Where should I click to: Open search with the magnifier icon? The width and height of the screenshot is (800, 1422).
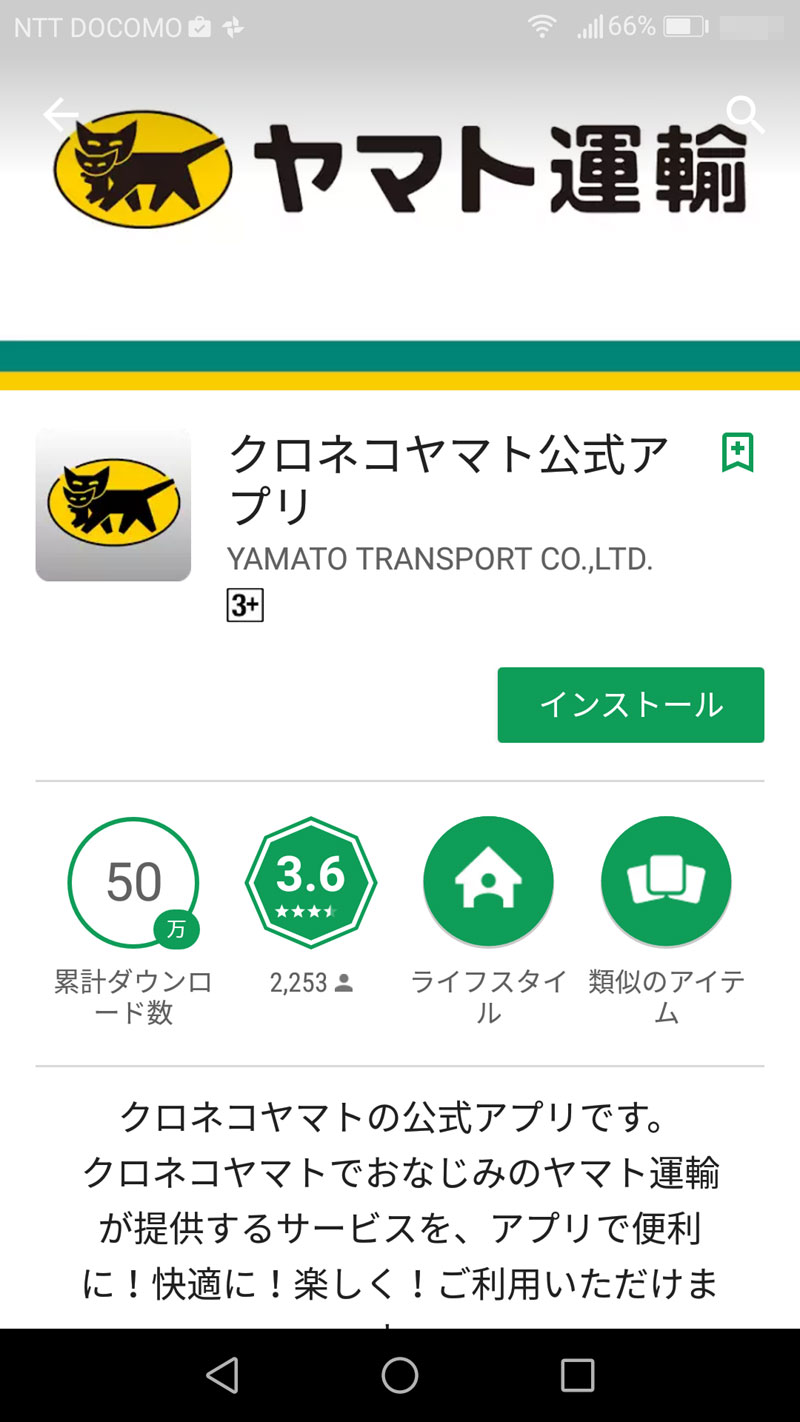[745, 115]
